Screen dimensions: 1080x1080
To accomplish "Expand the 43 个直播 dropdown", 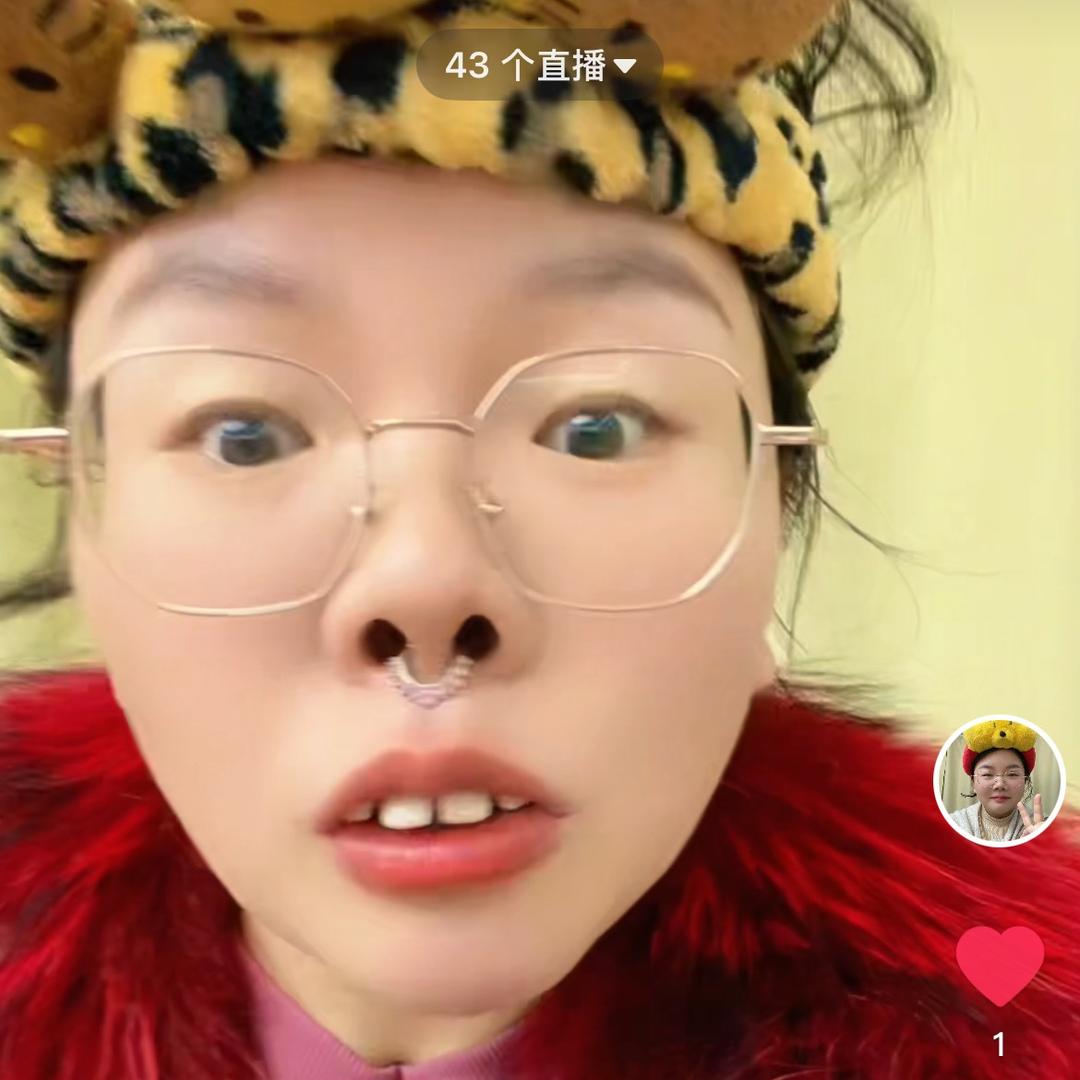I will [540, 66].
